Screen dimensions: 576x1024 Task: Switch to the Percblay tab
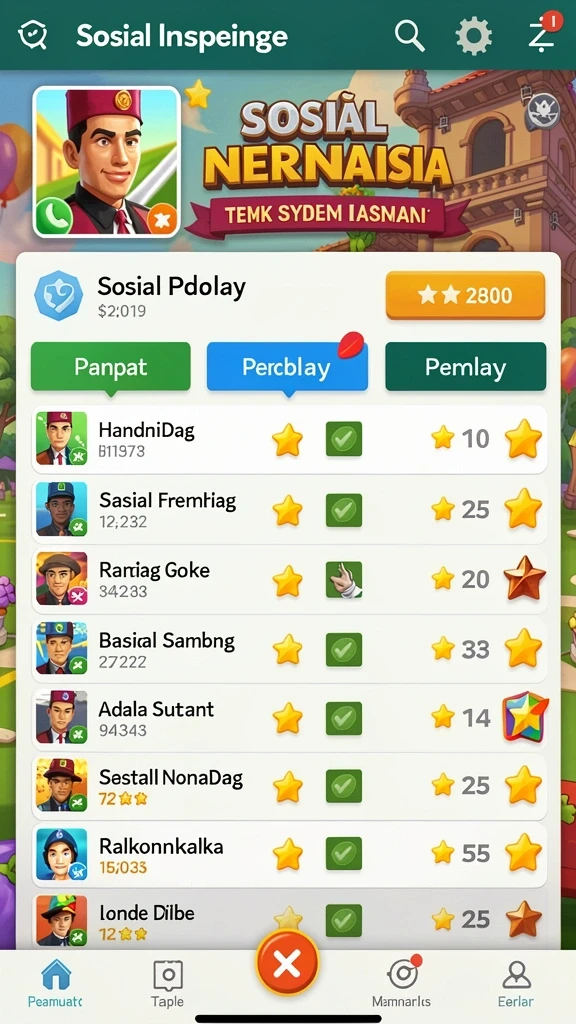[x=287, y=367]
